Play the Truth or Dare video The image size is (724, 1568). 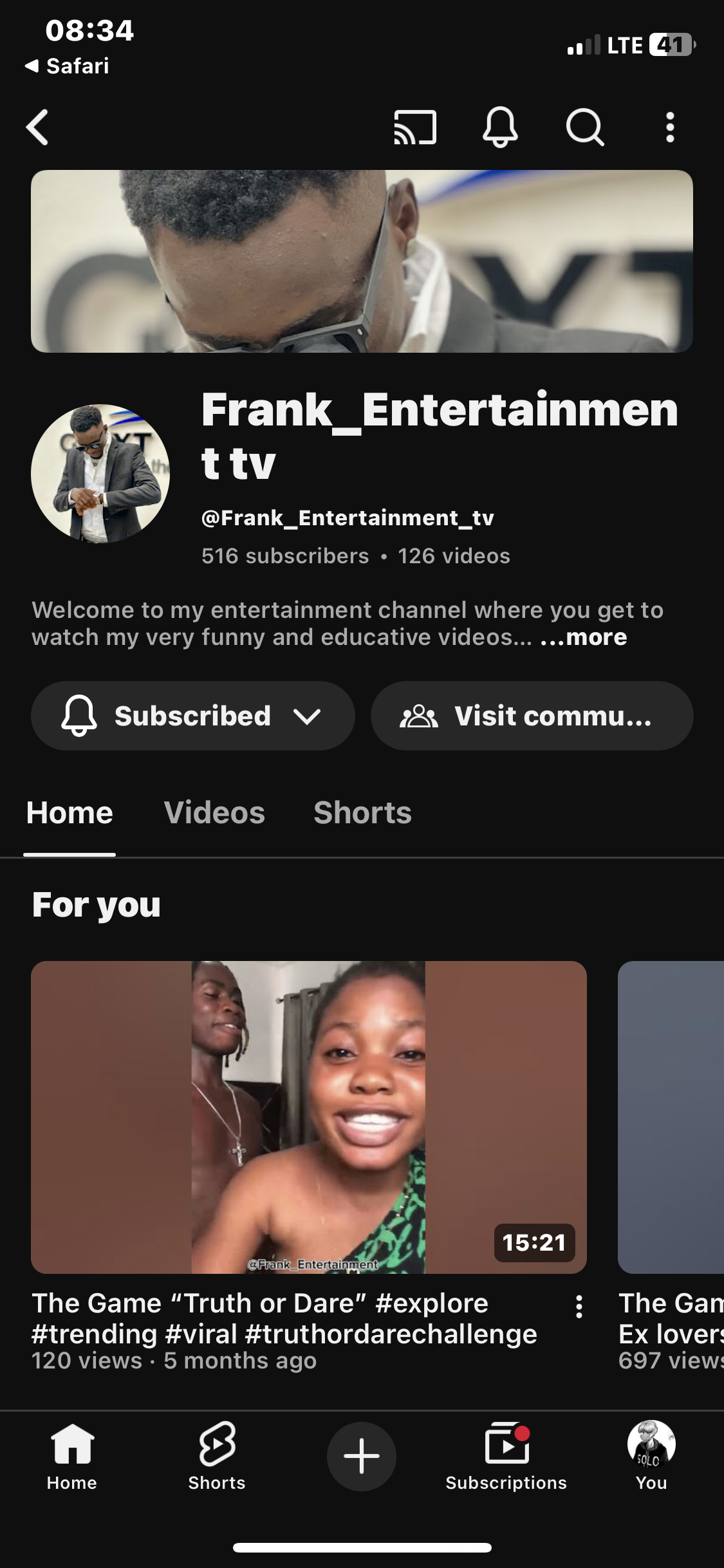tap(309, 1117)
